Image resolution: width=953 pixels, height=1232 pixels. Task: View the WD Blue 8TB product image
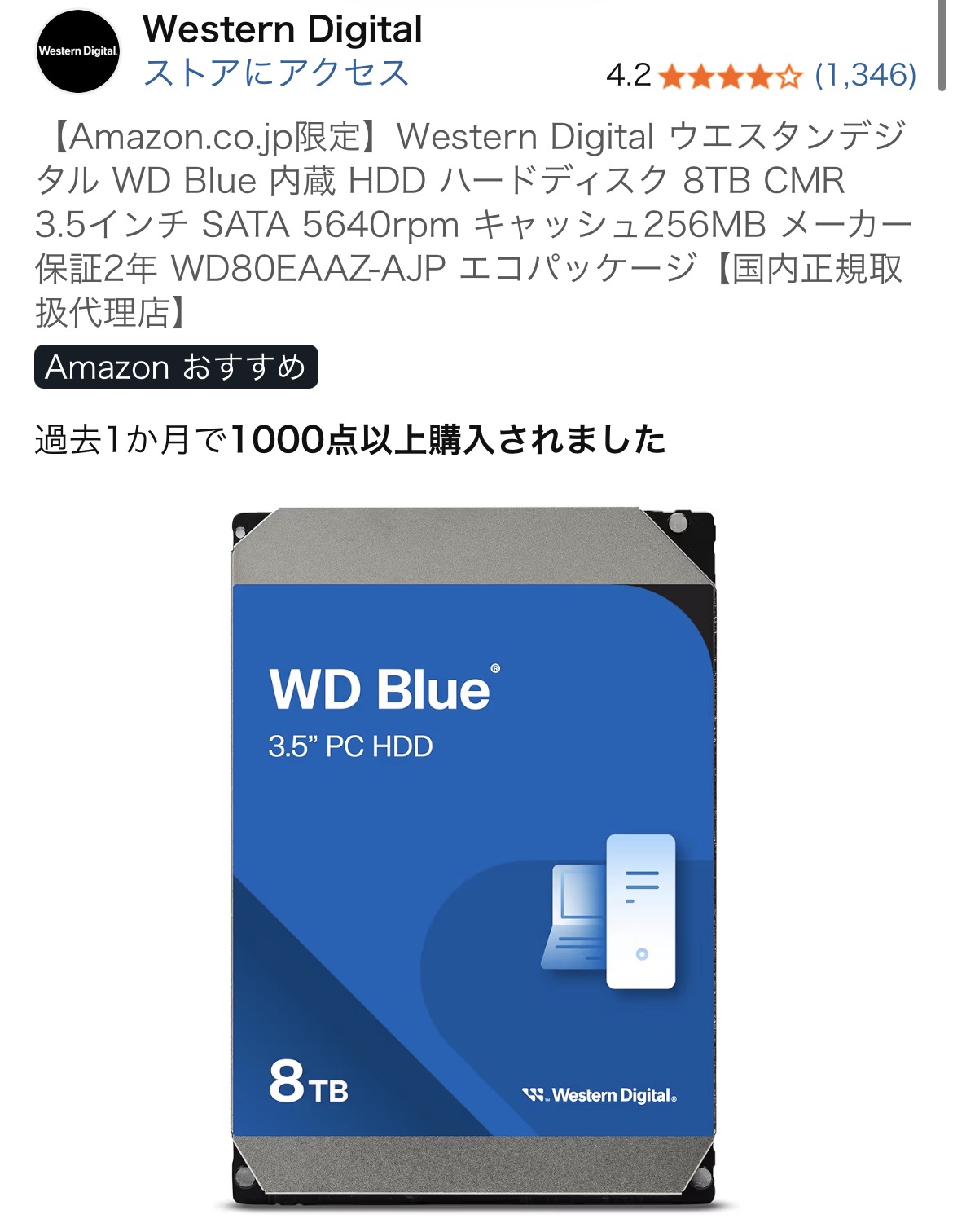point(473,858)
